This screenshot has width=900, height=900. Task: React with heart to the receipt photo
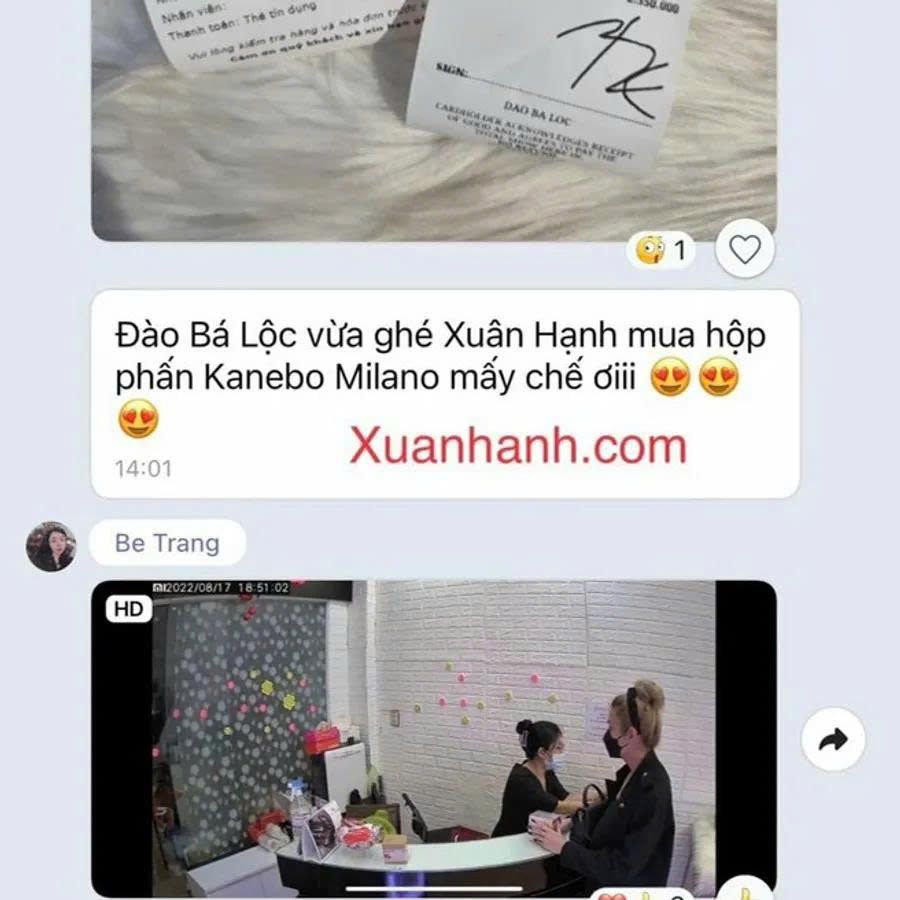coord(745,249)
